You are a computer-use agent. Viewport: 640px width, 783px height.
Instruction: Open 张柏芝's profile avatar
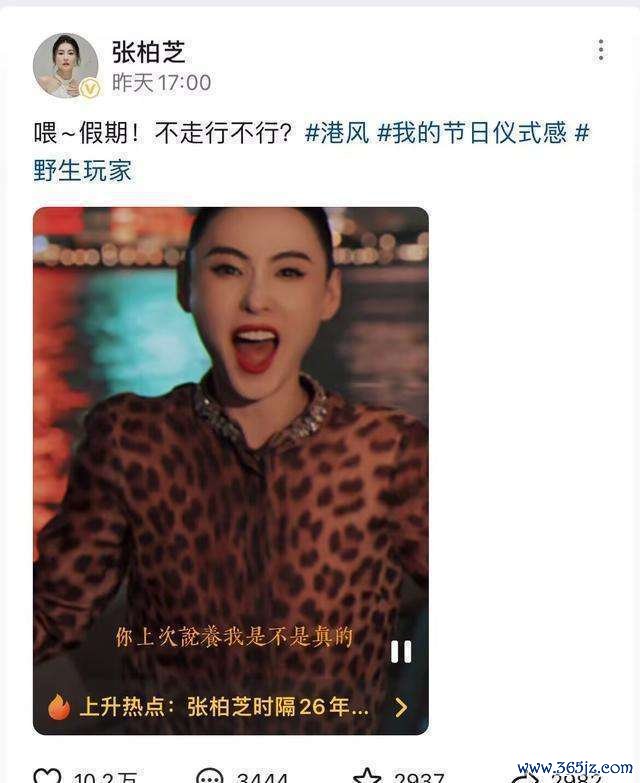pyautogui.click(x=65, y=65)
